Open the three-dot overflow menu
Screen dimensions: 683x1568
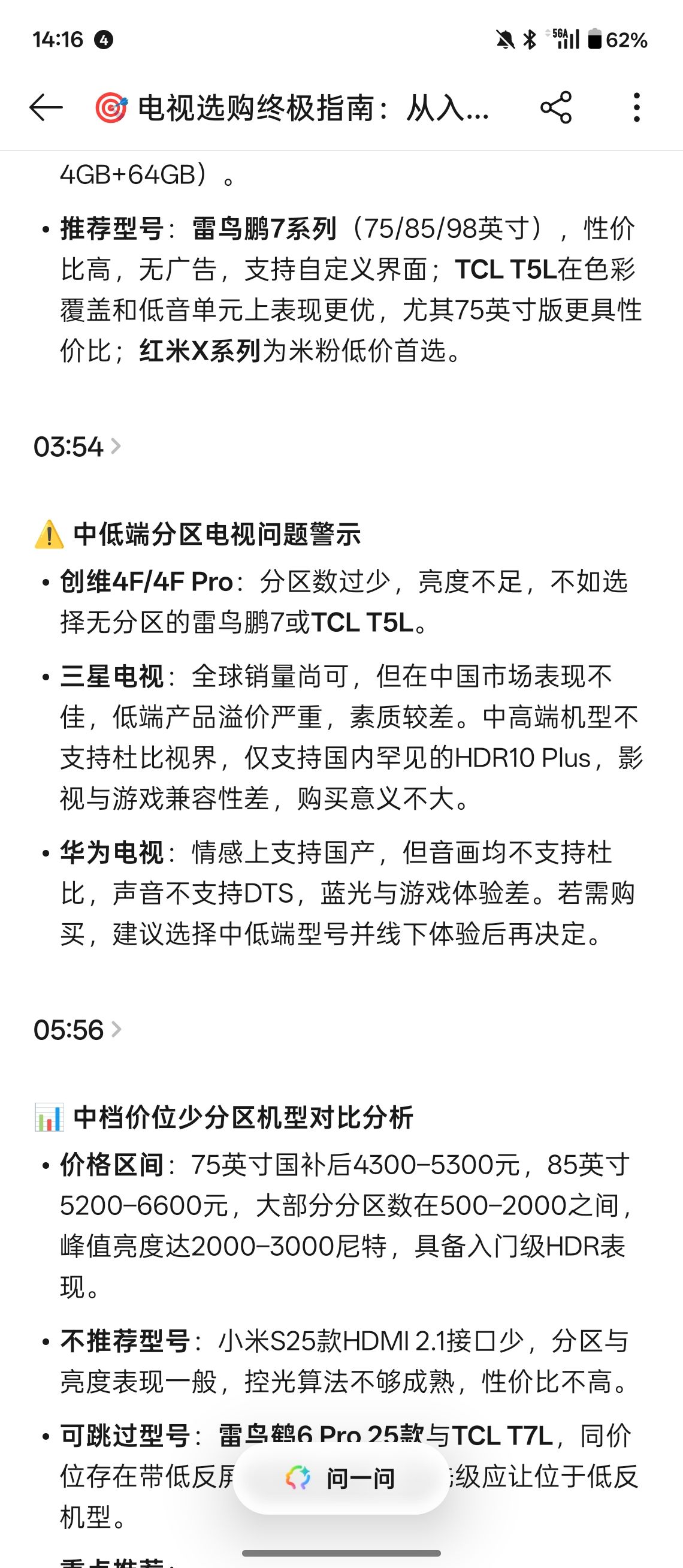click(x=636, y=108)
